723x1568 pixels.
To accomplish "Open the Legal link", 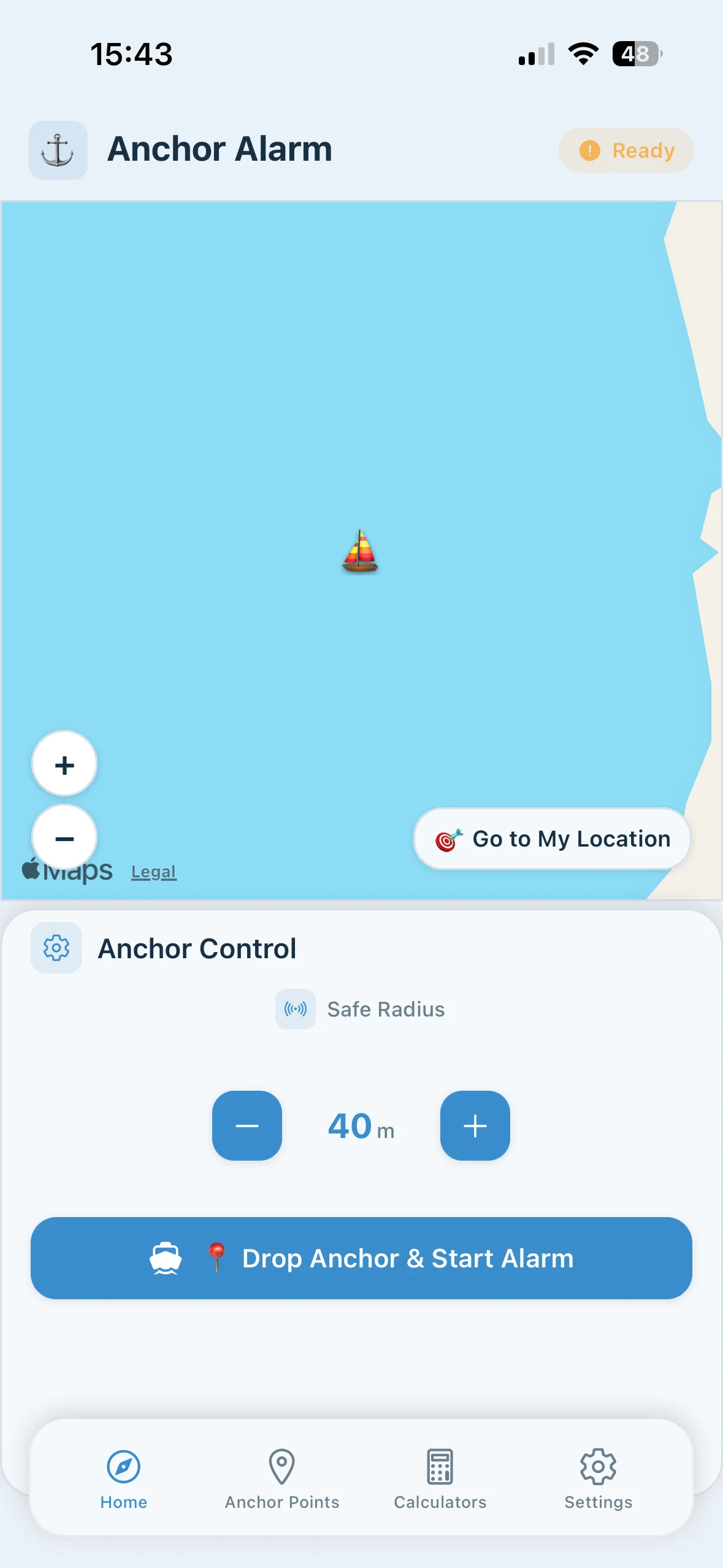I will [153, 871].
